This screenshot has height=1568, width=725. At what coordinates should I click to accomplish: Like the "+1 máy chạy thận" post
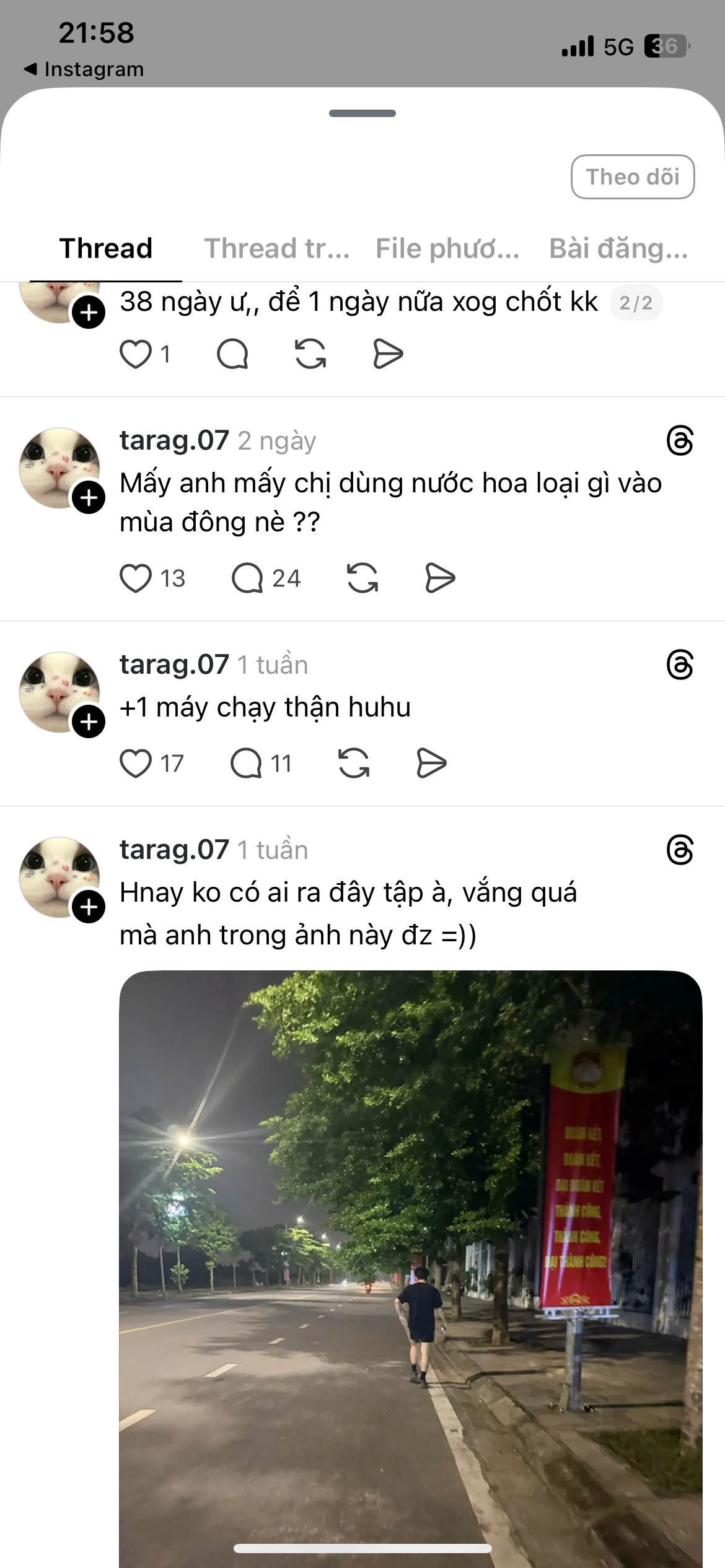coord(136,763)
